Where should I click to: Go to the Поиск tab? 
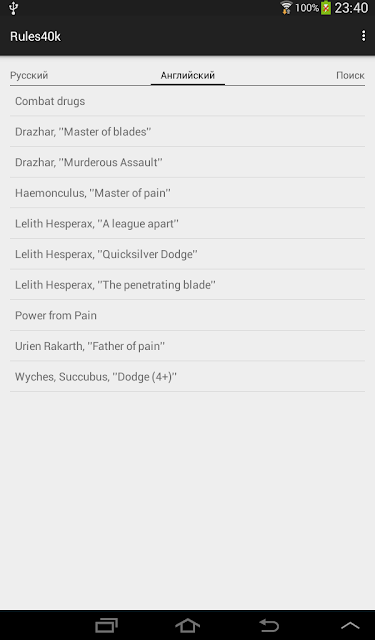tap(350, 76)
